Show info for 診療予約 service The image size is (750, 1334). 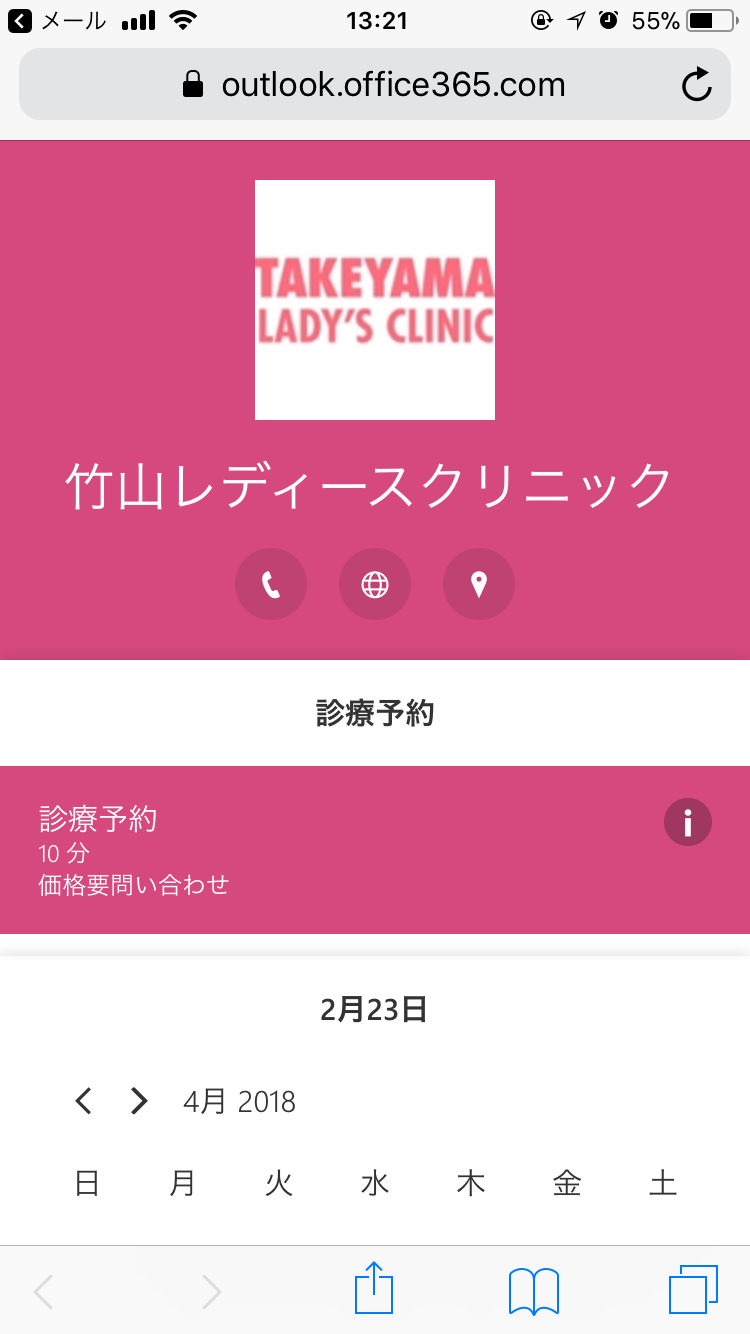pyautogui.click(x=688, y=823)
